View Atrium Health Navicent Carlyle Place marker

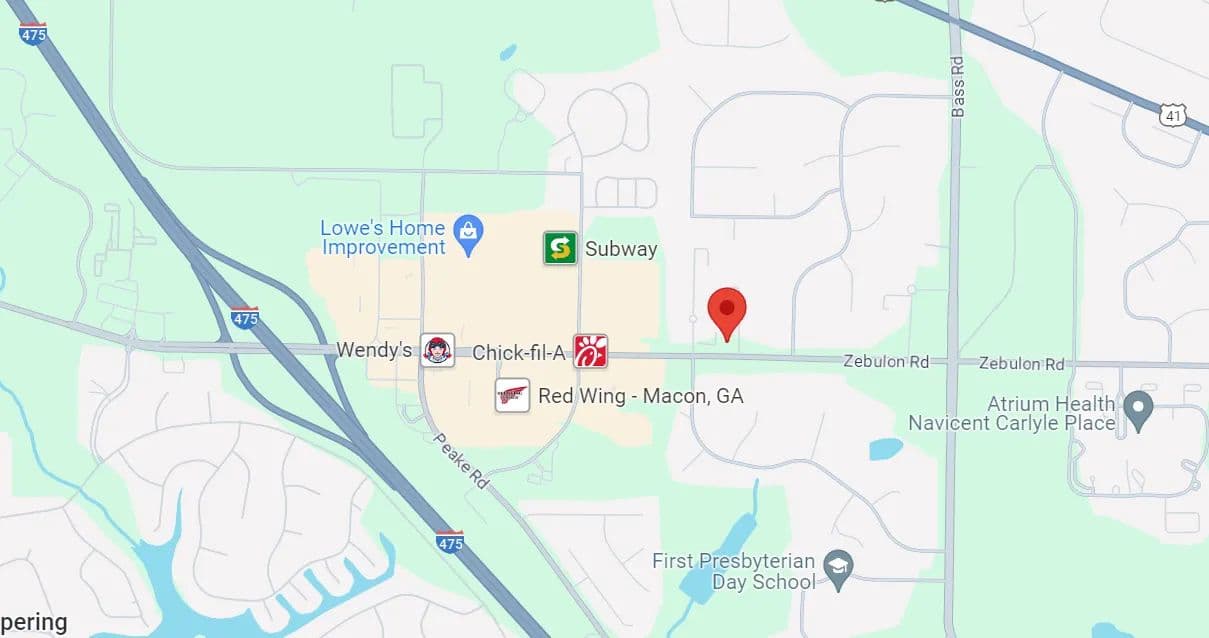click(x=1137, y=407)
